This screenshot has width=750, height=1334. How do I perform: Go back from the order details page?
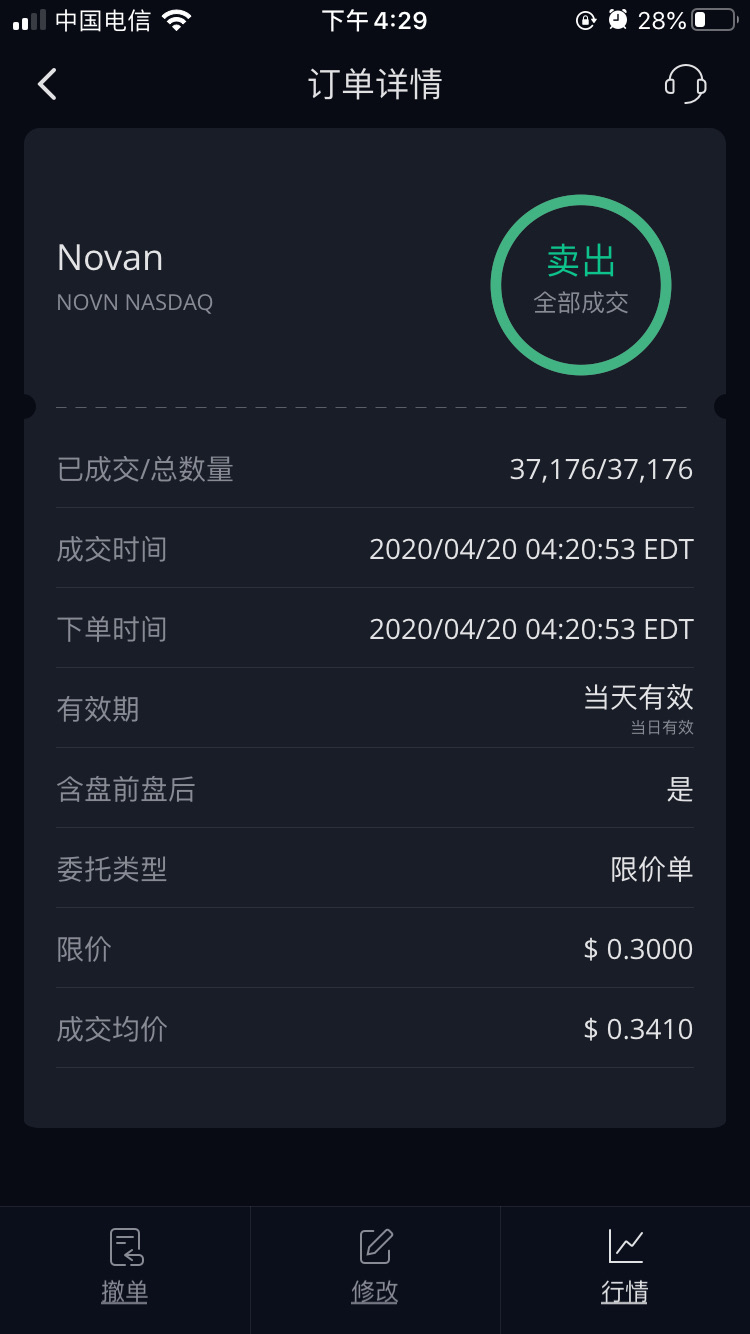47,84
